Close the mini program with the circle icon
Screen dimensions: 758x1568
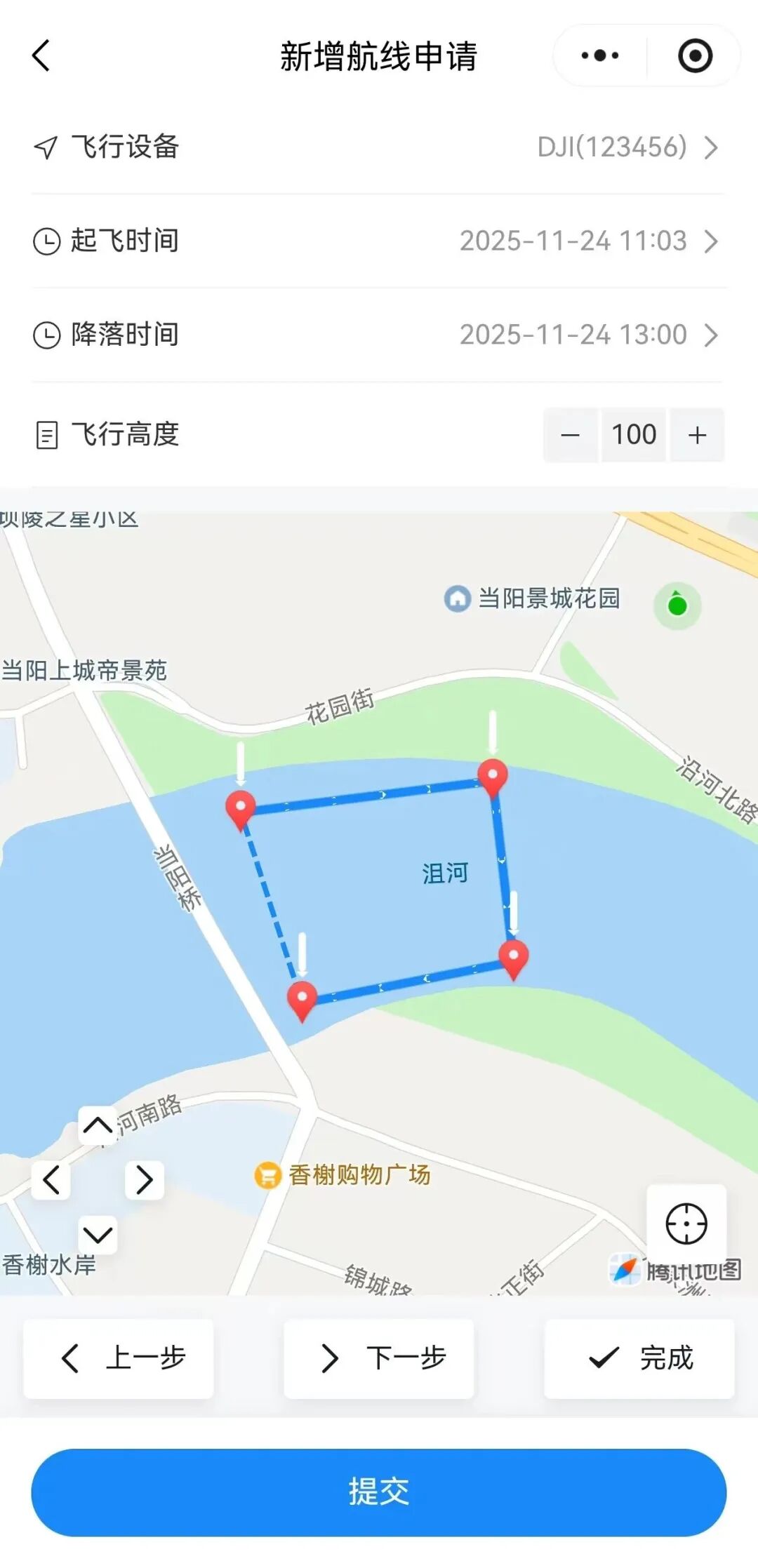tap(695, 55)
